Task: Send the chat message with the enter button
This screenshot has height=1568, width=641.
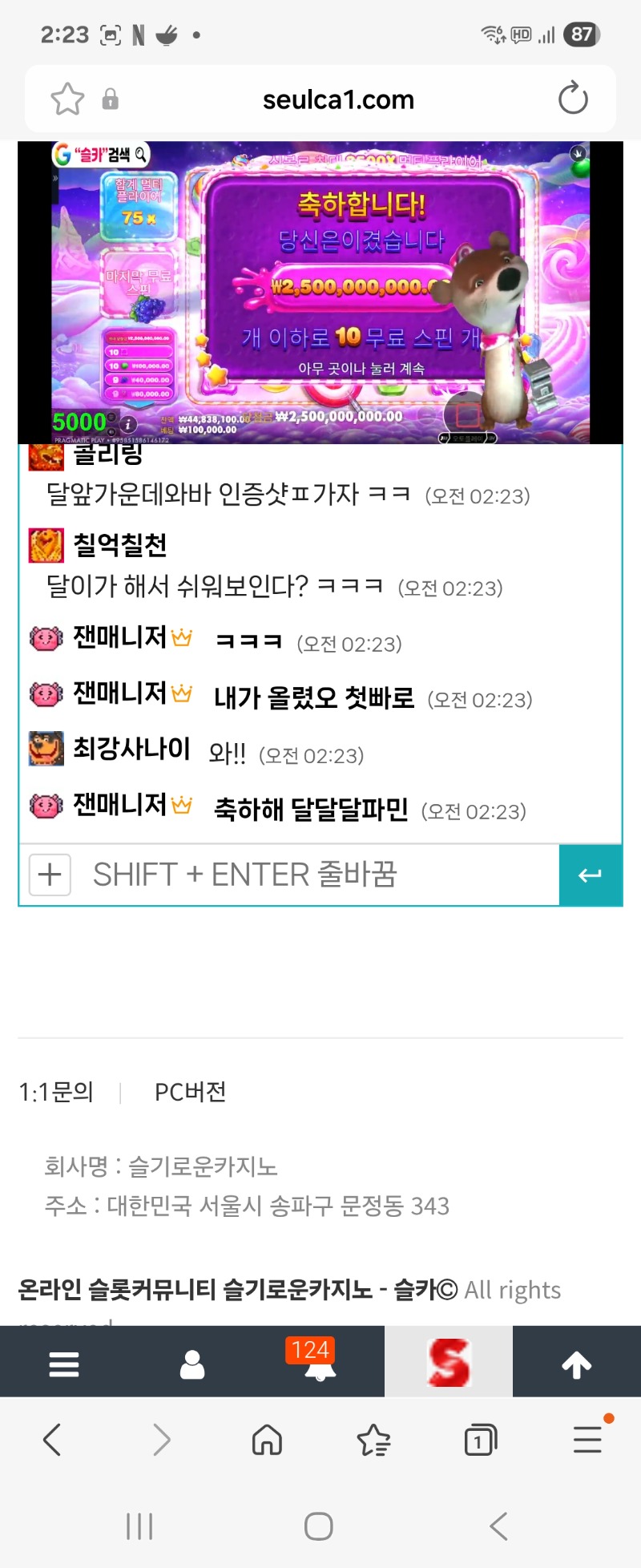Action: pos(591,875)
